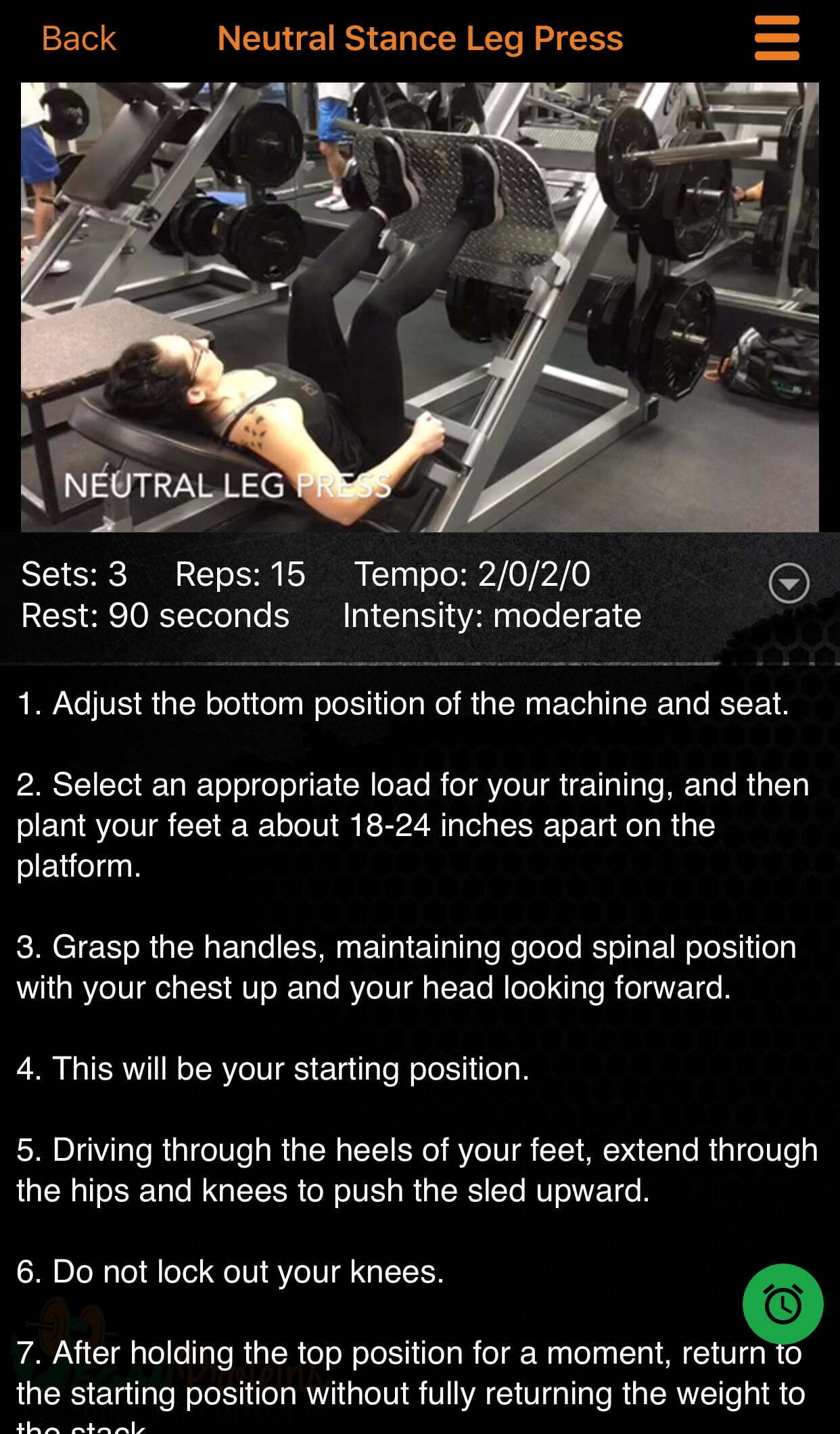Play the Neutral Leg Press video
The width and height of the screenshot is (840, 1434).
pos(419,307)
